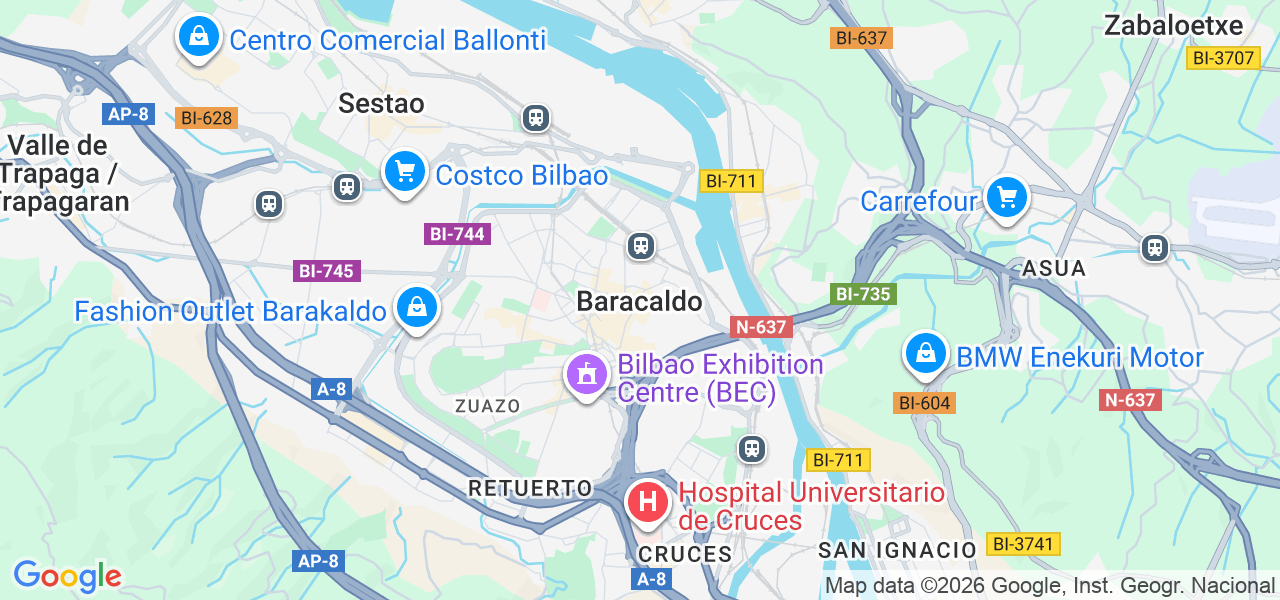Viewport: 1280px width, 600px height.
Task: Tap the station icon above Baracaldo label
Action: pos(641,245)
